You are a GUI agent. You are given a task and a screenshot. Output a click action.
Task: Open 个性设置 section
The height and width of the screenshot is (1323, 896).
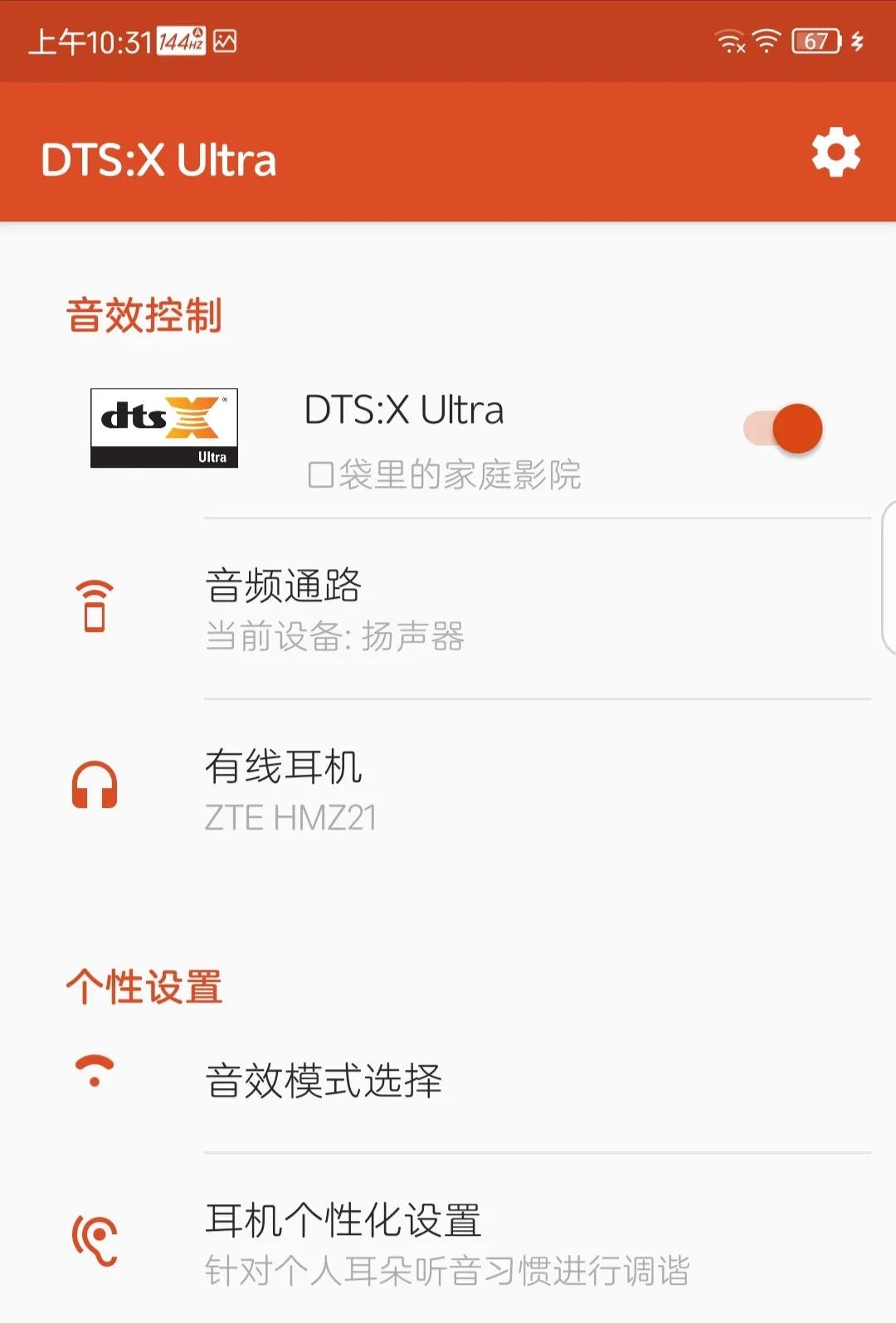145,987
